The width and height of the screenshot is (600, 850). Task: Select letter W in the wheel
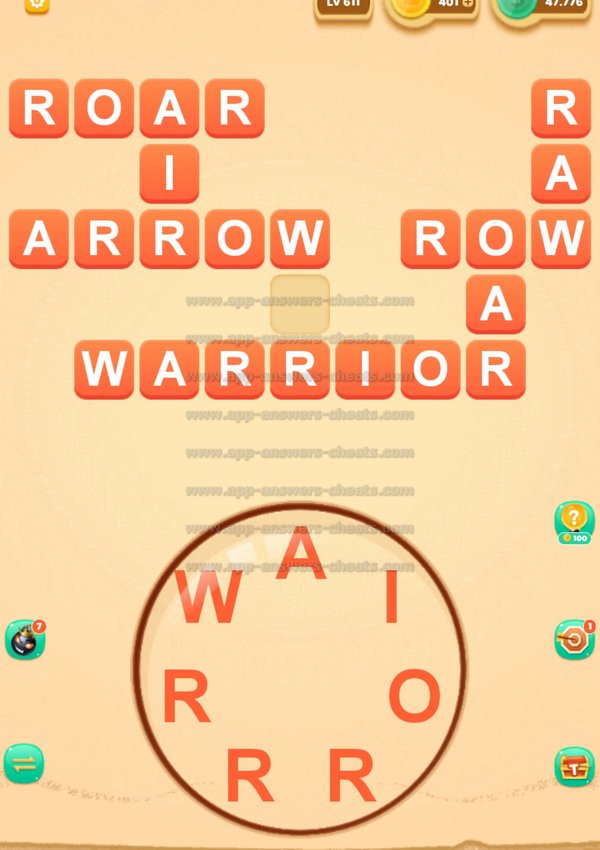(208, 599)
